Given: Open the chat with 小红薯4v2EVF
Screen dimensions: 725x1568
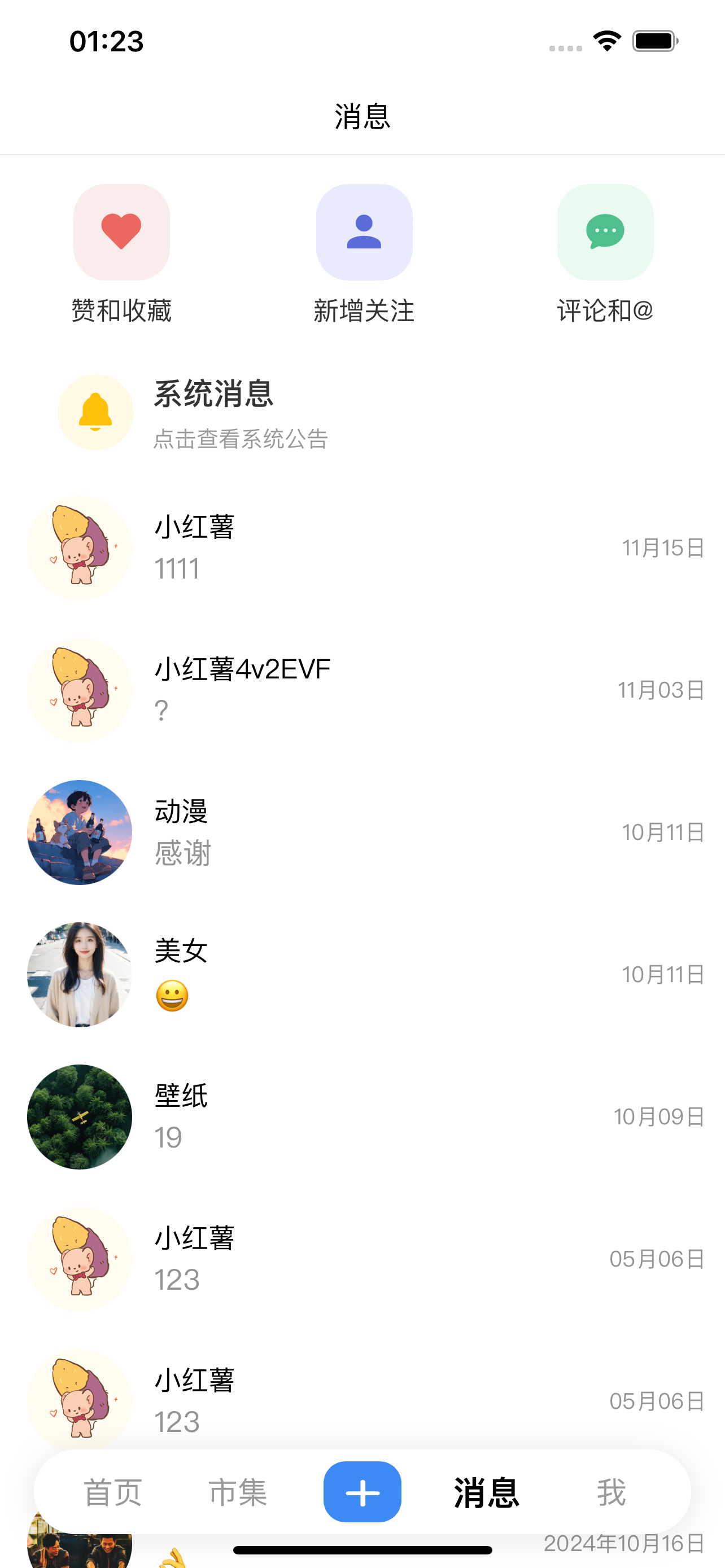Looking at the screenshot, I should 362,690.
